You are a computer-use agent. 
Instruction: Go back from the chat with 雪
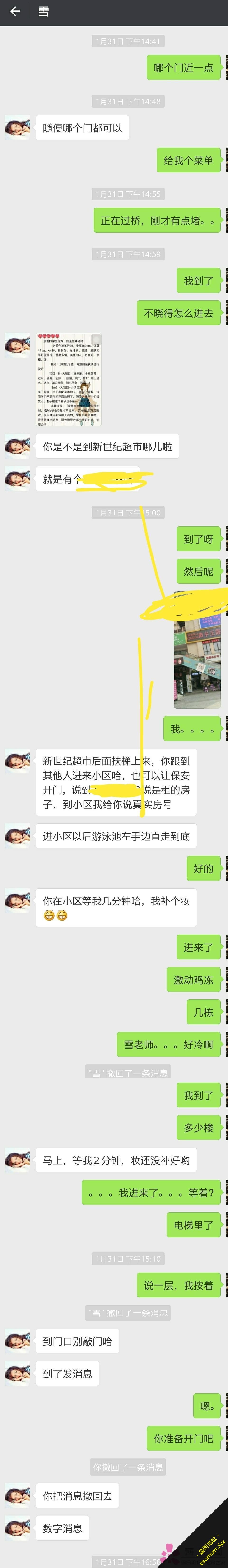coord(15,12)
